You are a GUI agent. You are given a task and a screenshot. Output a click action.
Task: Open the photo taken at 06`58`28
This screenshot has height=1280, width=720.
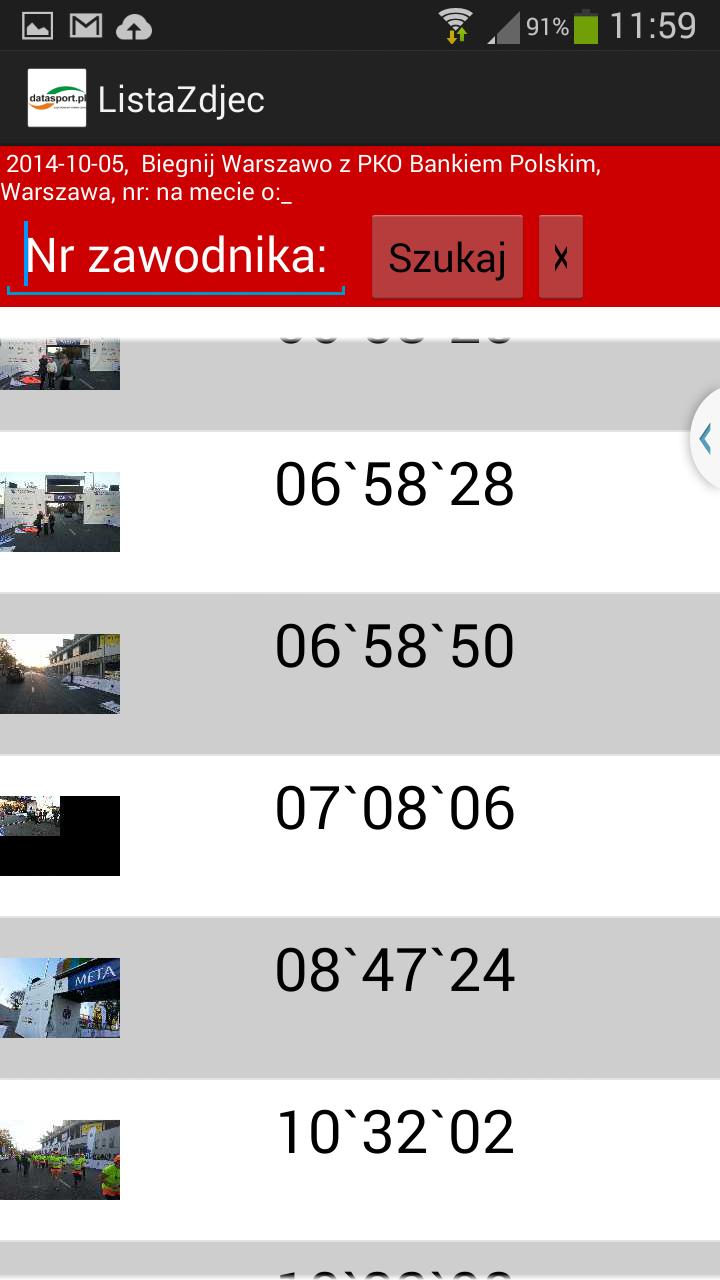pos(360,511)
